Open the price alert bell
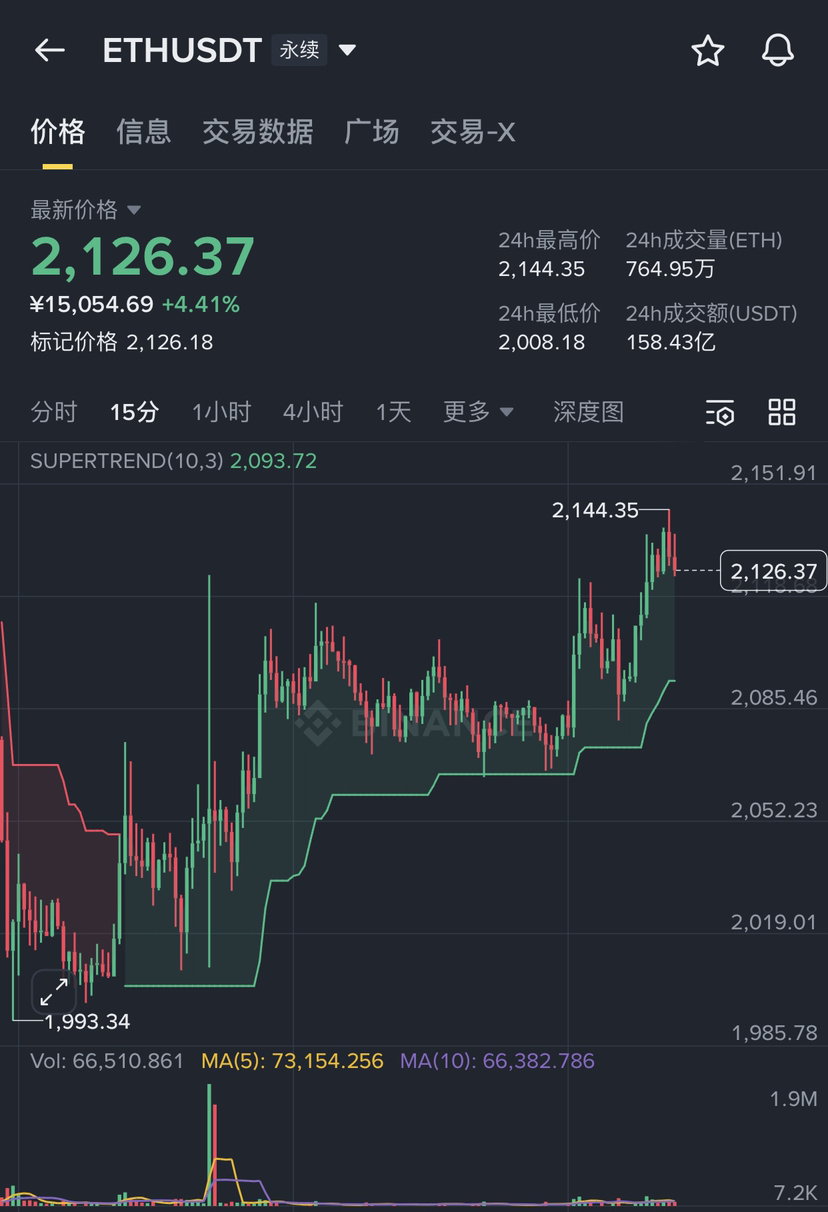Image resolution: width=828 pixels, height=1212 pixels. (777, 50)
